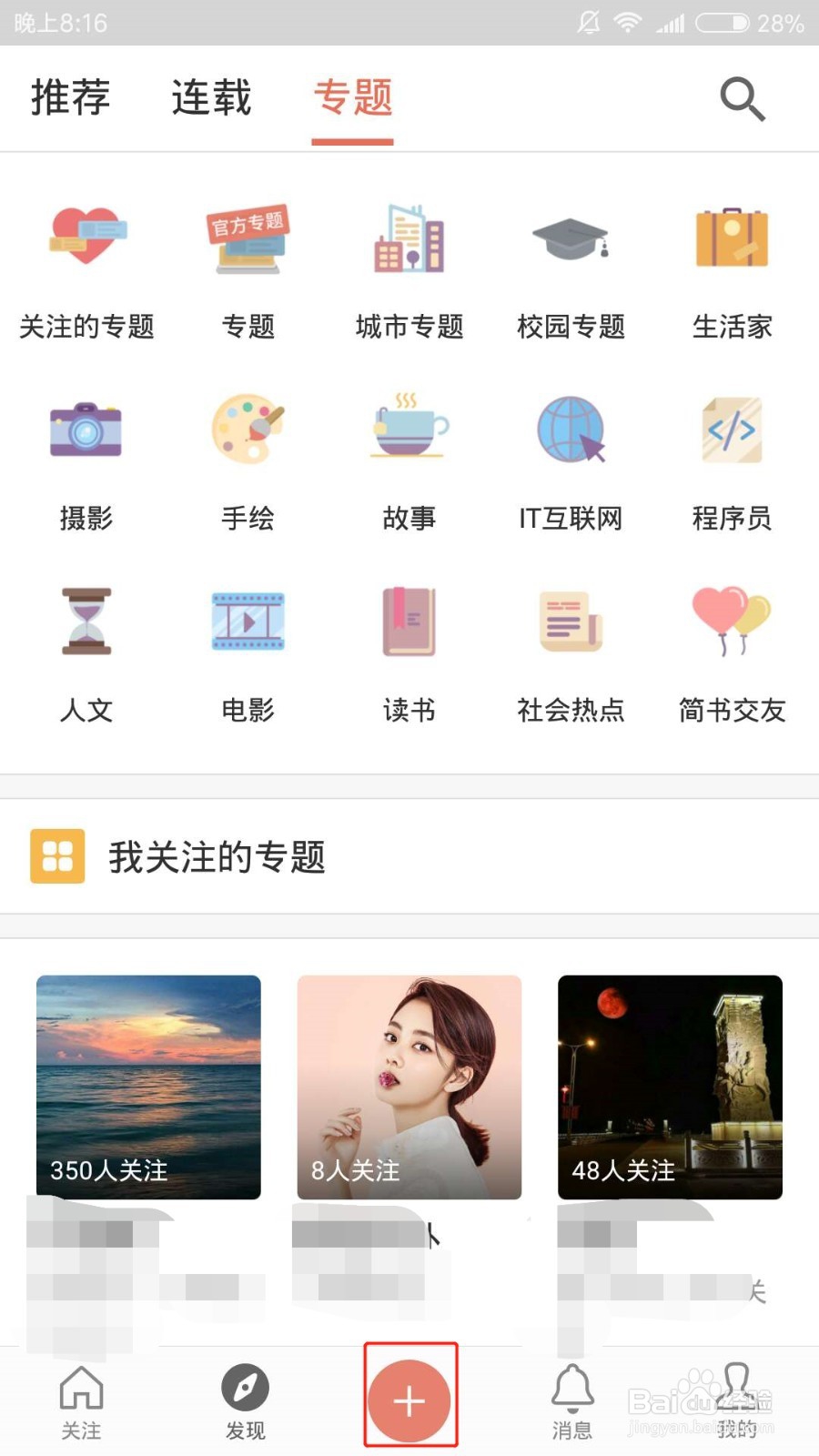This screenshot has width=819, height=1456.
Task: Open the 消息 notifications tab
Action: pos(572,1402)
